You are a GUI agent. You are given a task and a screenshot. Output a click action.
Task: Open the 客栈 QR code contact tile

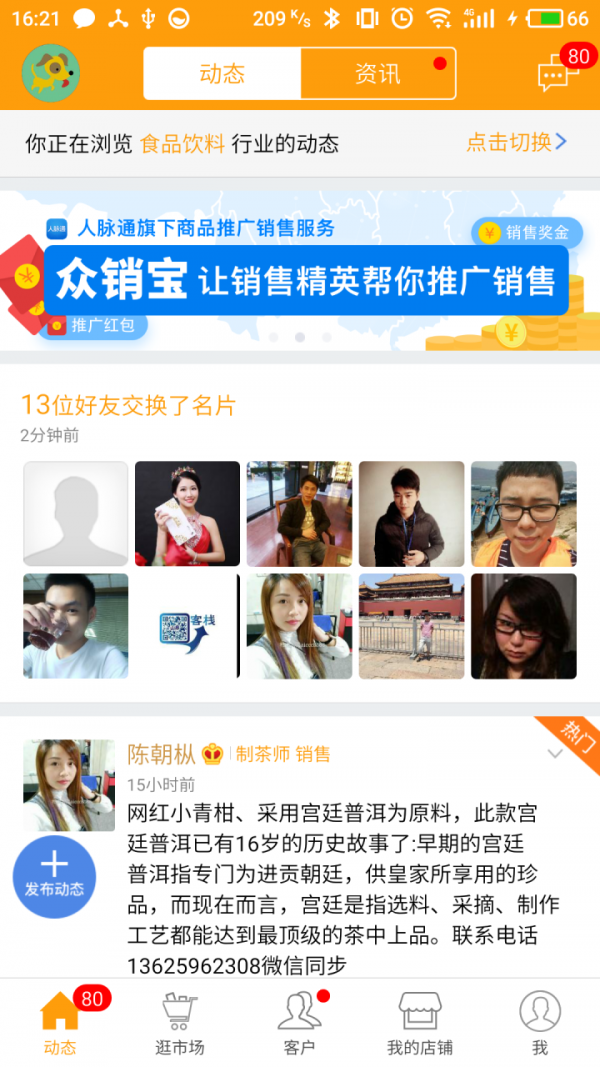tap(187, 626)
